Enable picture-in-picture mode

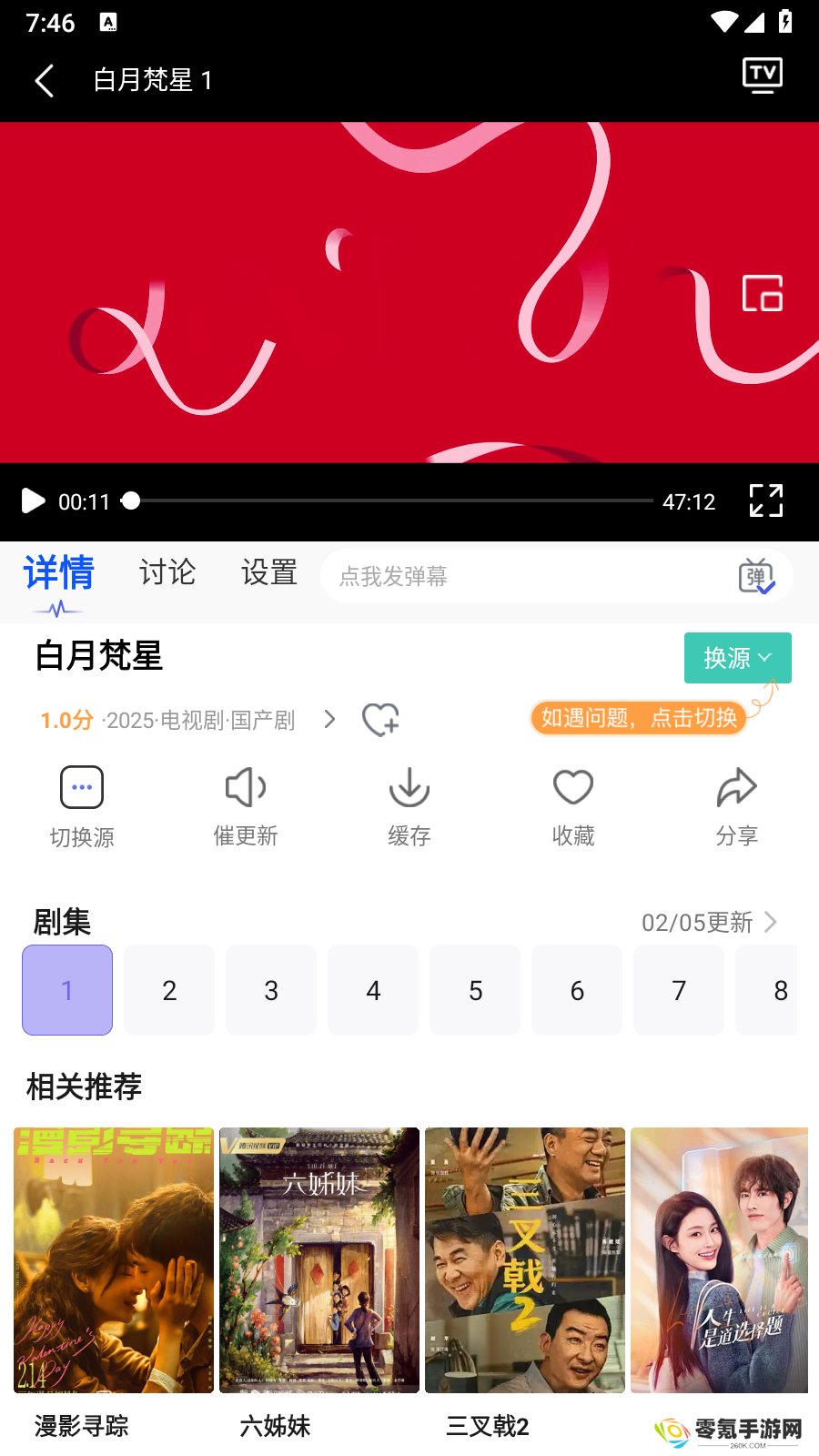762,293
